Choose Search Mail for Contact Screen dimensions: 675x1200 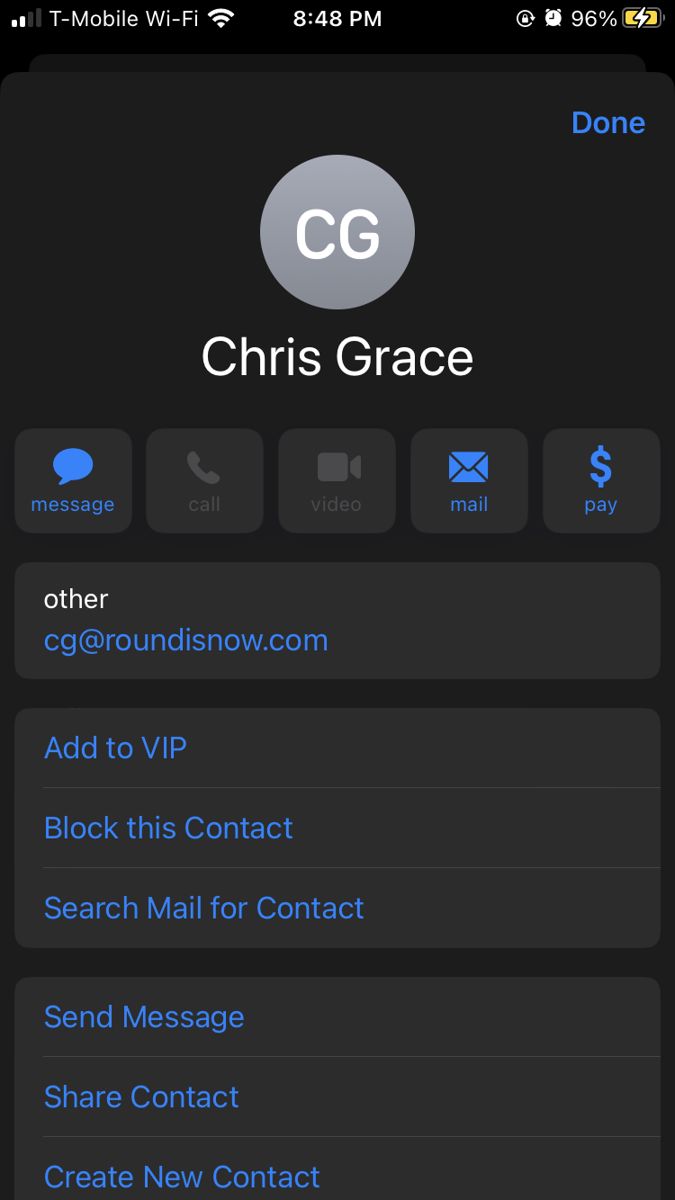337,908
